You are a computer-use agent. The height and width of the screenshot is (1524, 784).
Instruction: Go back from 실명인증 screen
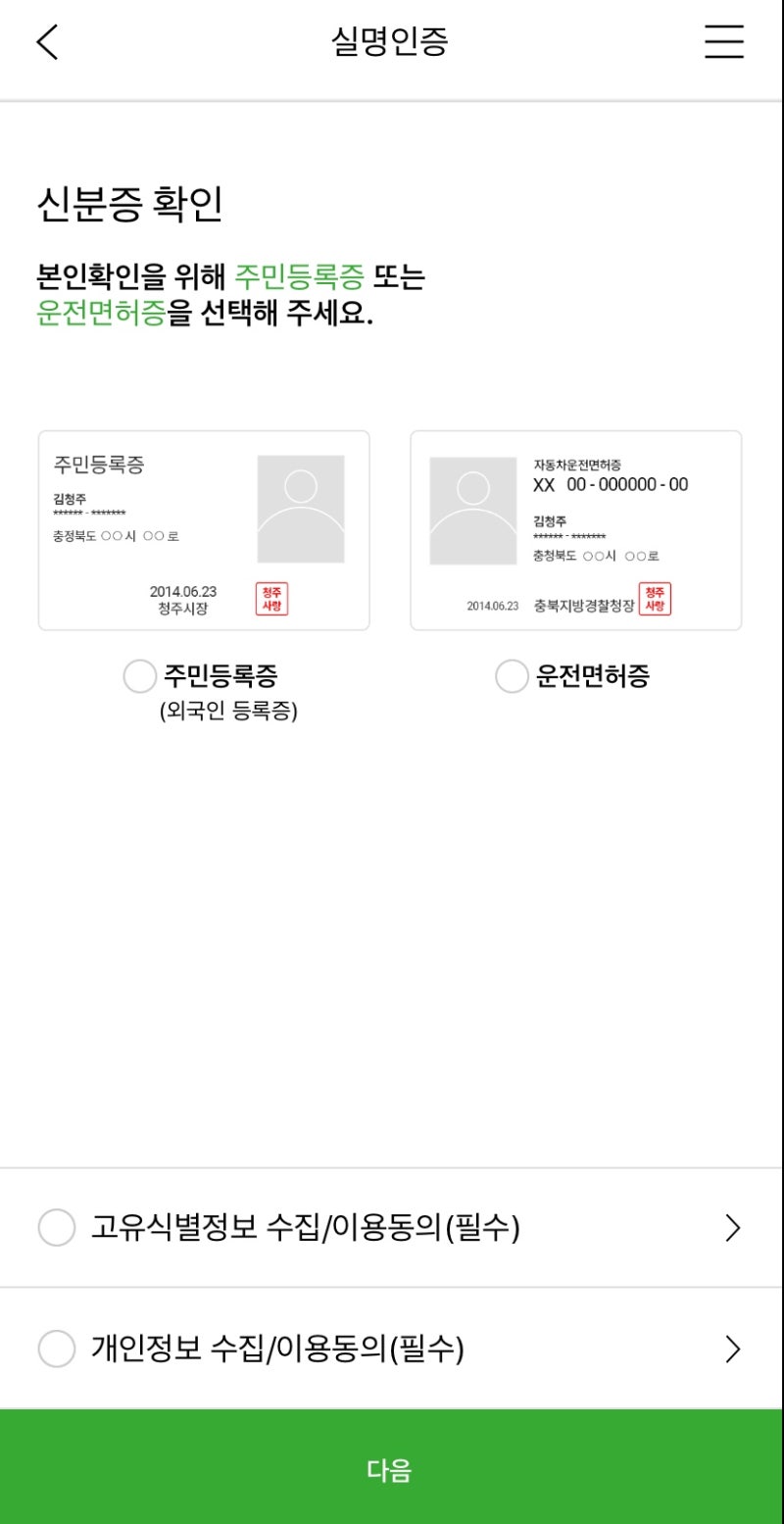47,42
